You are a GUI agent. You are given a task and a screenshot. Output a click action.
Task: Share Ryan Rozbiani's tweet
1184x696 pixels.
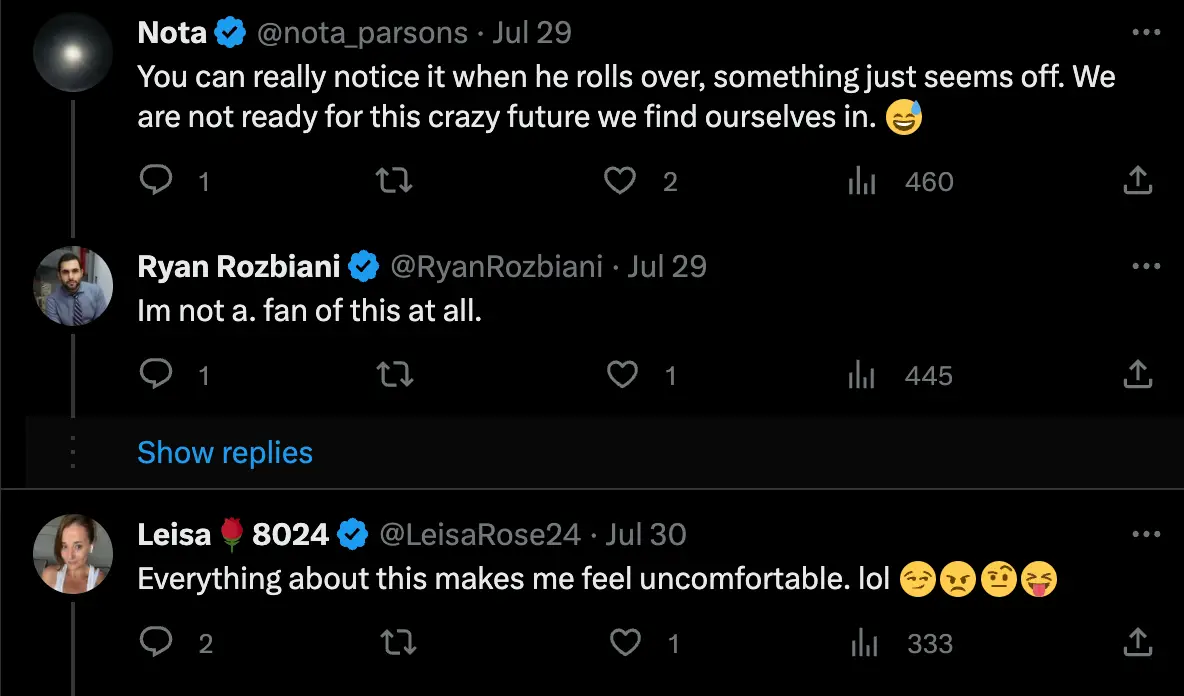point(1138,375)
